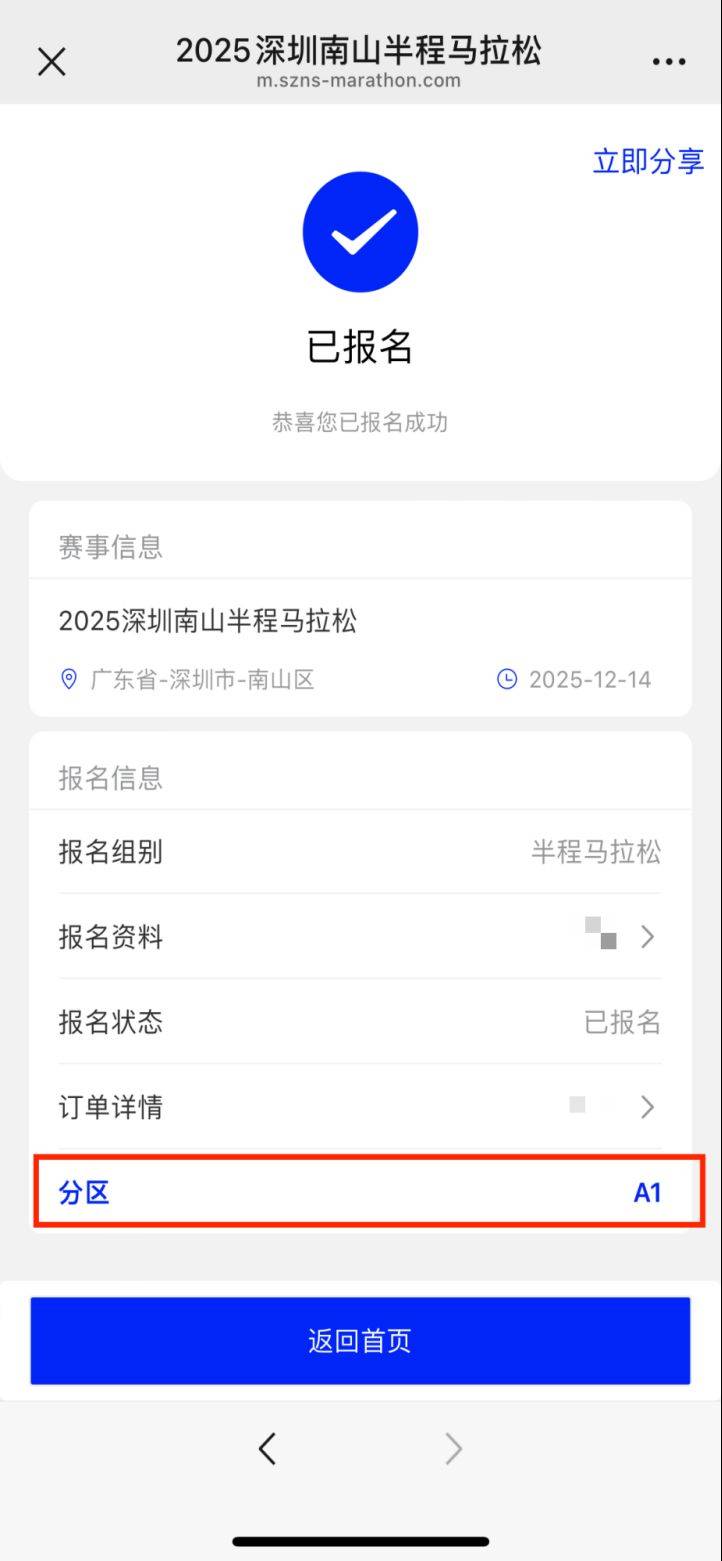Tap the 报名状态 已报名 value

621,1022
